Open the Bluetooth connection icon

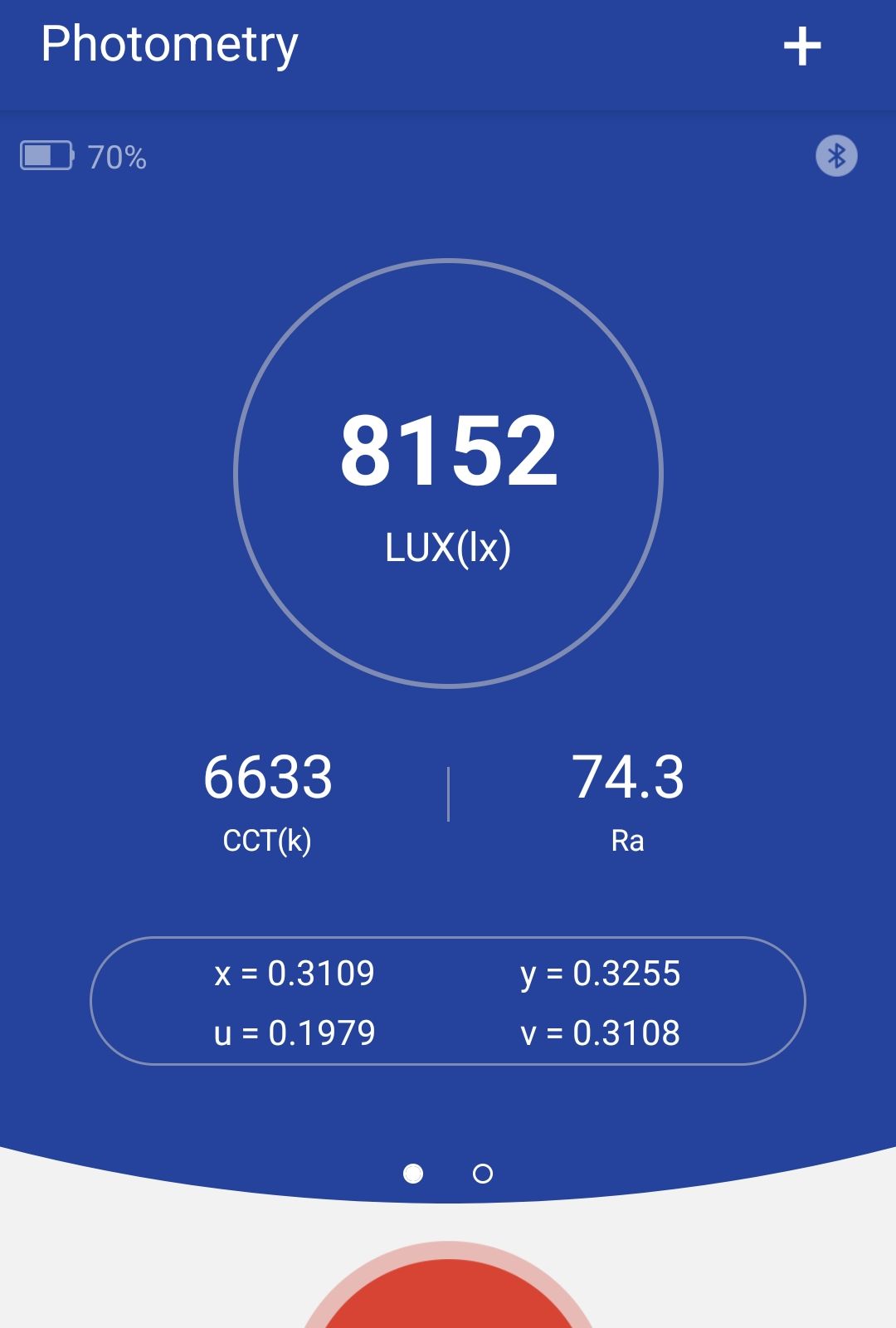(836, 156)
